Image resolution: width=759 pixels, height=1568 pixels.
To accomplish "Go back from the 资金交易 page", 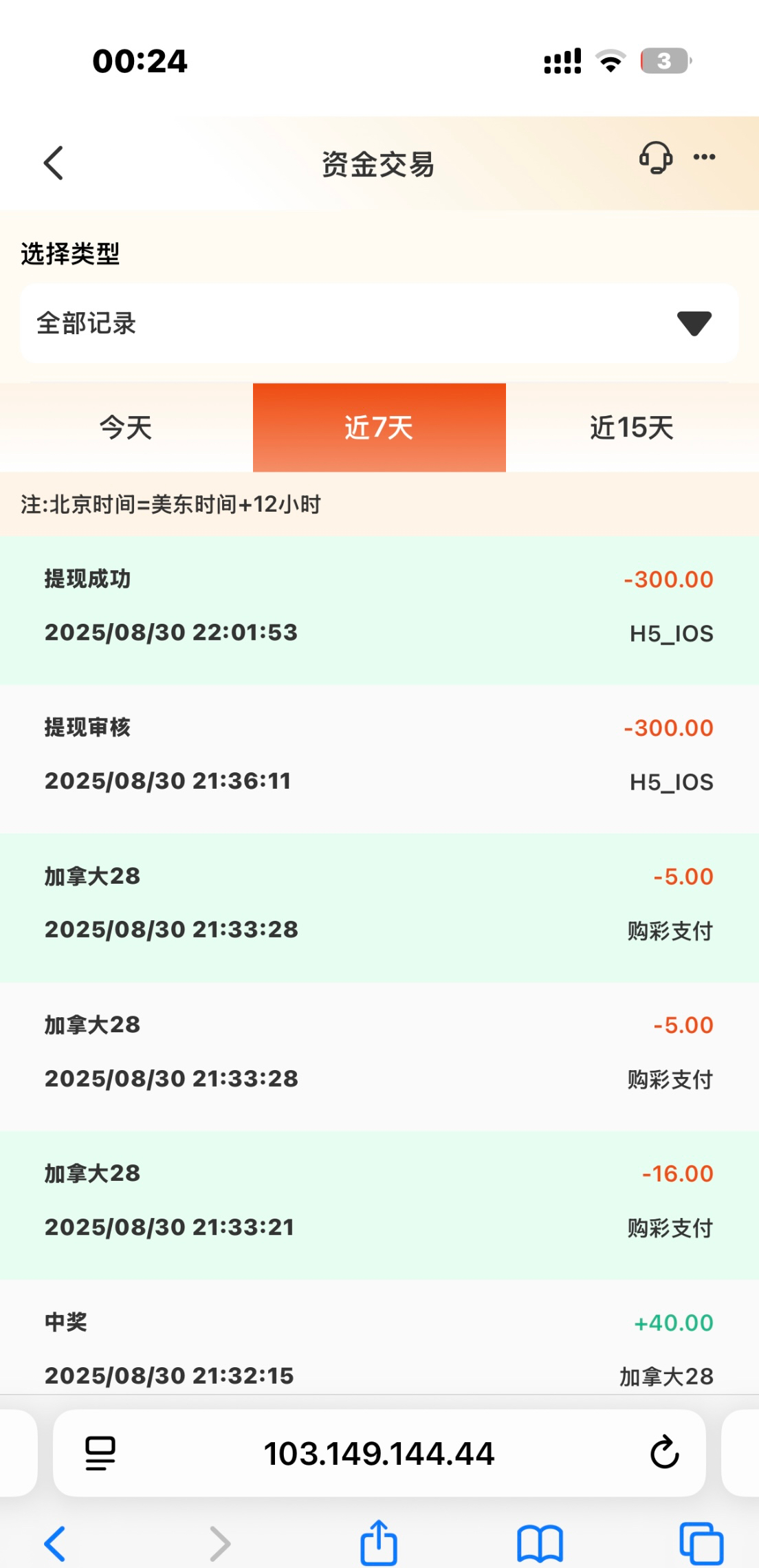I will pyautogui.click(x=54, y=163).
